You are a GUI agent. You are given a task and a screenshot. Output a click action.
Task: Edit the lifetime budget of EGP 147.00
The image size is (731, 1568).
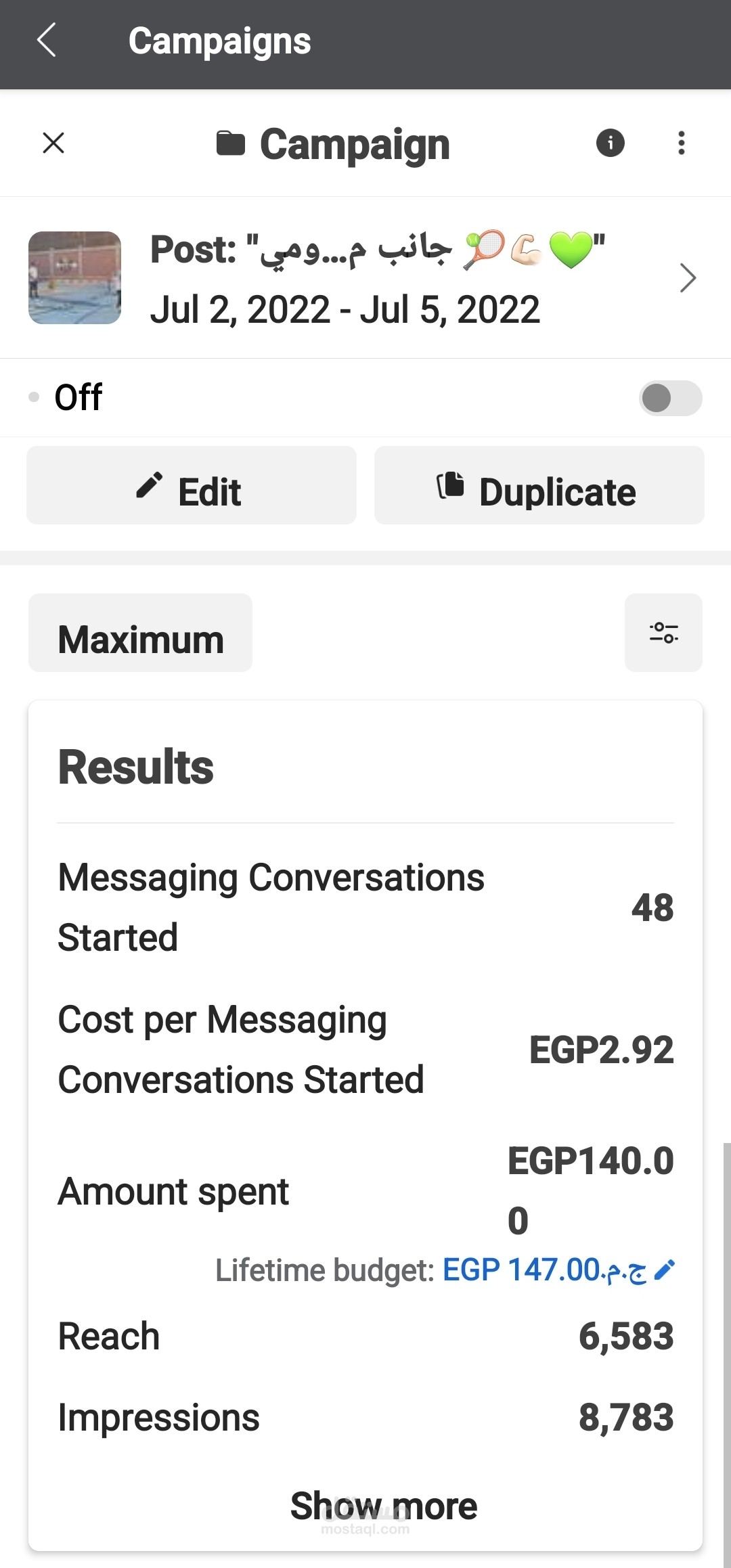coord(665,1270)
